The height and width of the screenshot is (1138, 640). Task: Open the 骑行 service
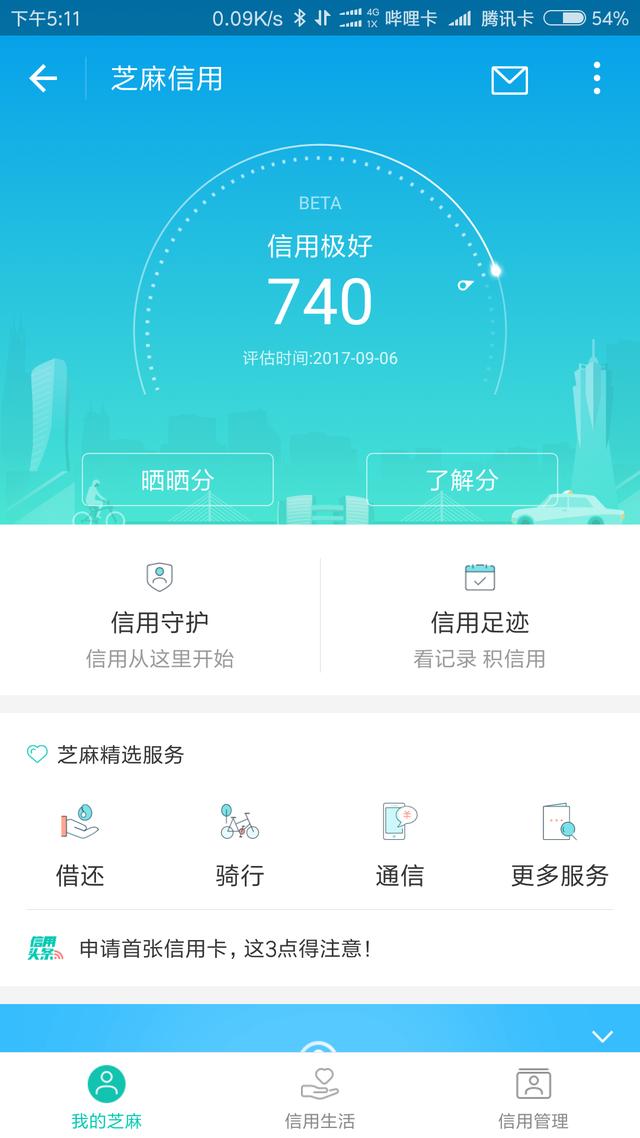tap(240, 845)
